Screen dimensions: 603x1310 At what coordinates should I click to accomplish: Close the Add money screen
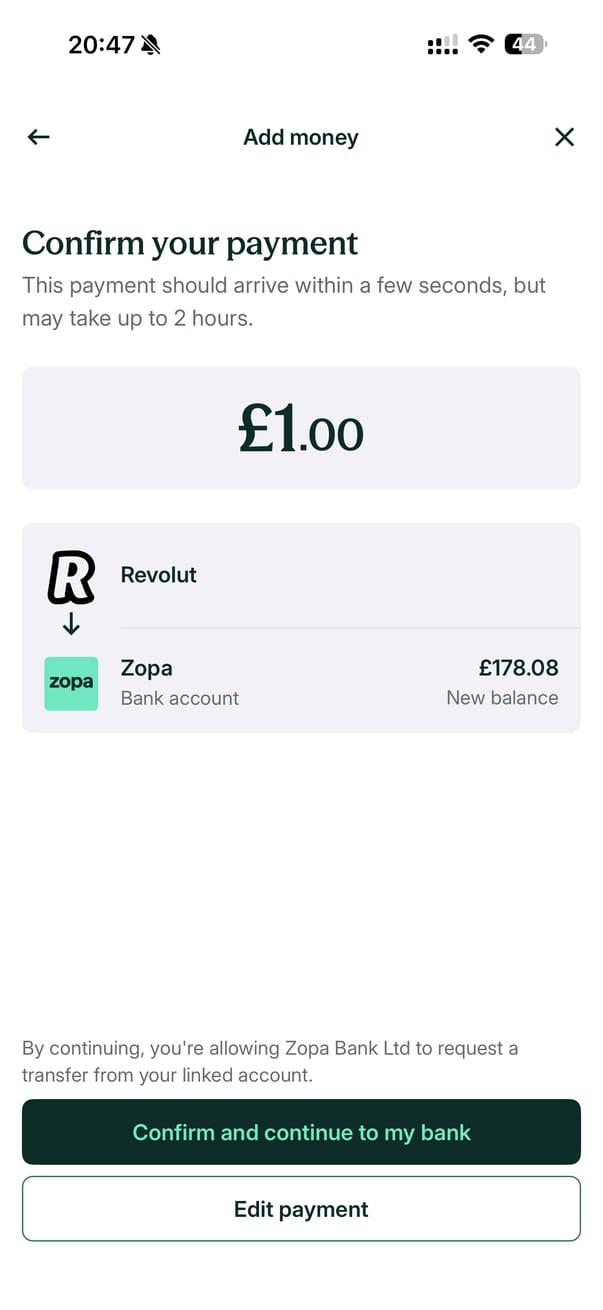point(564,137)
